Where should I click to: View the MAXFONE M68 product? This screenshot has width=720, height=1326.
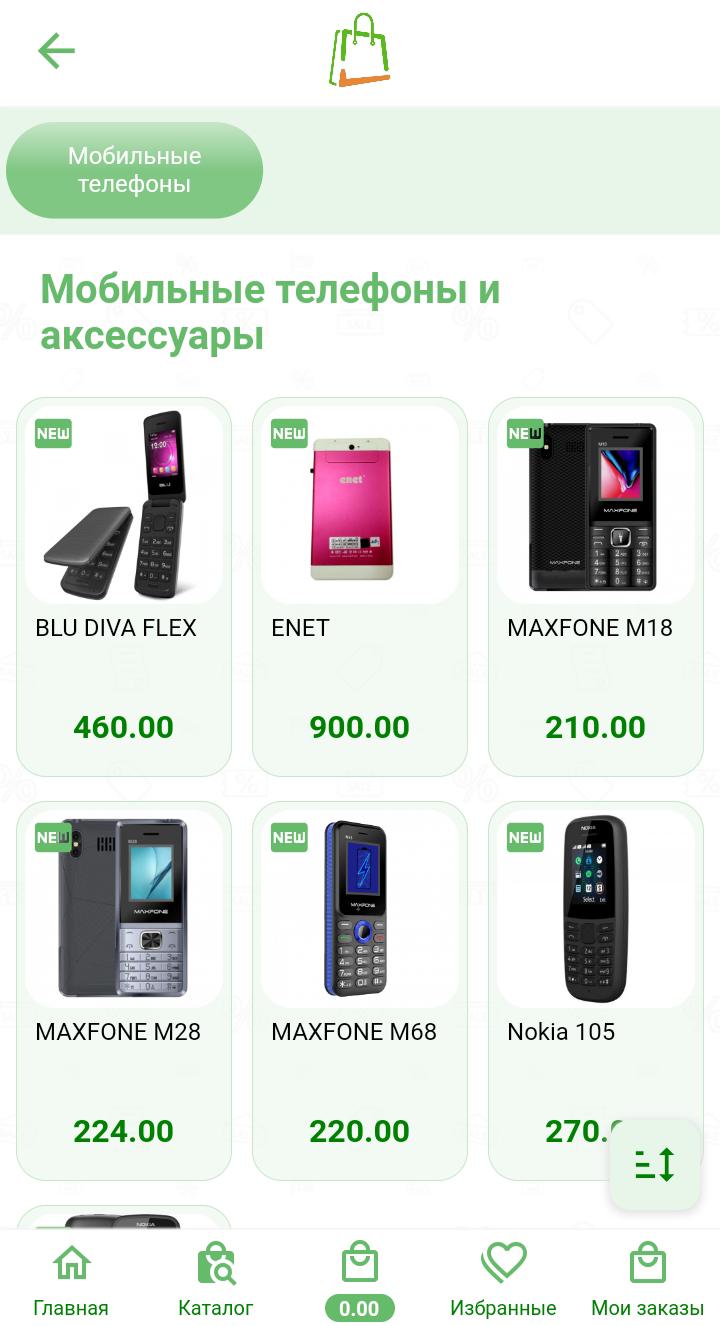pyautogui.click(x=360, y=991)
